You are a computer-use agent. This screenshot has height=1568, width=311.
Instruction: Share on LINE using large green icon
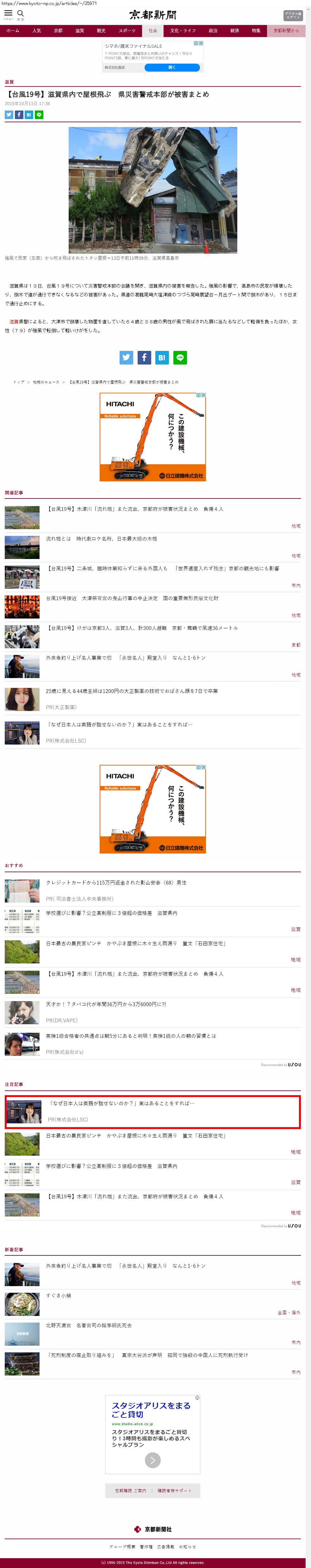[x=179, y=358]
